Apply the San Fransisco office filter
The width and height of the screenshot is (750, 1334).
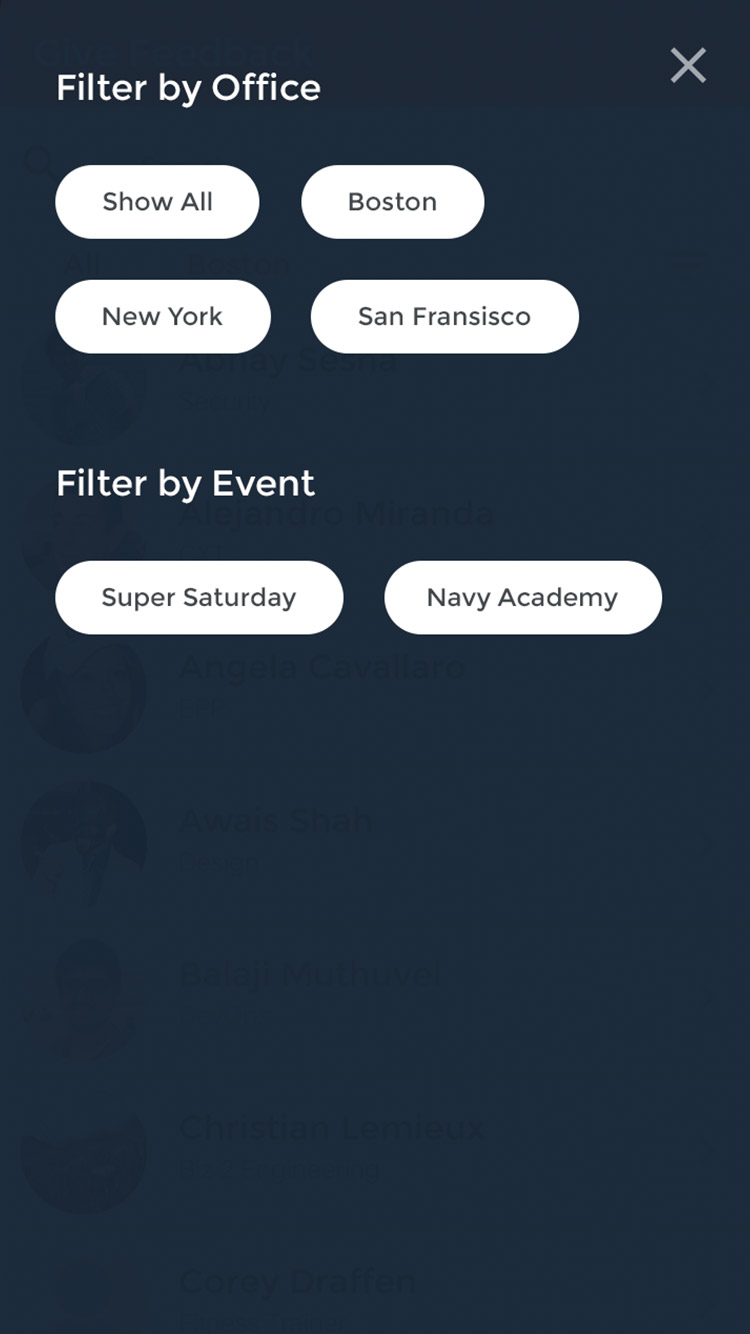[444, 317]
